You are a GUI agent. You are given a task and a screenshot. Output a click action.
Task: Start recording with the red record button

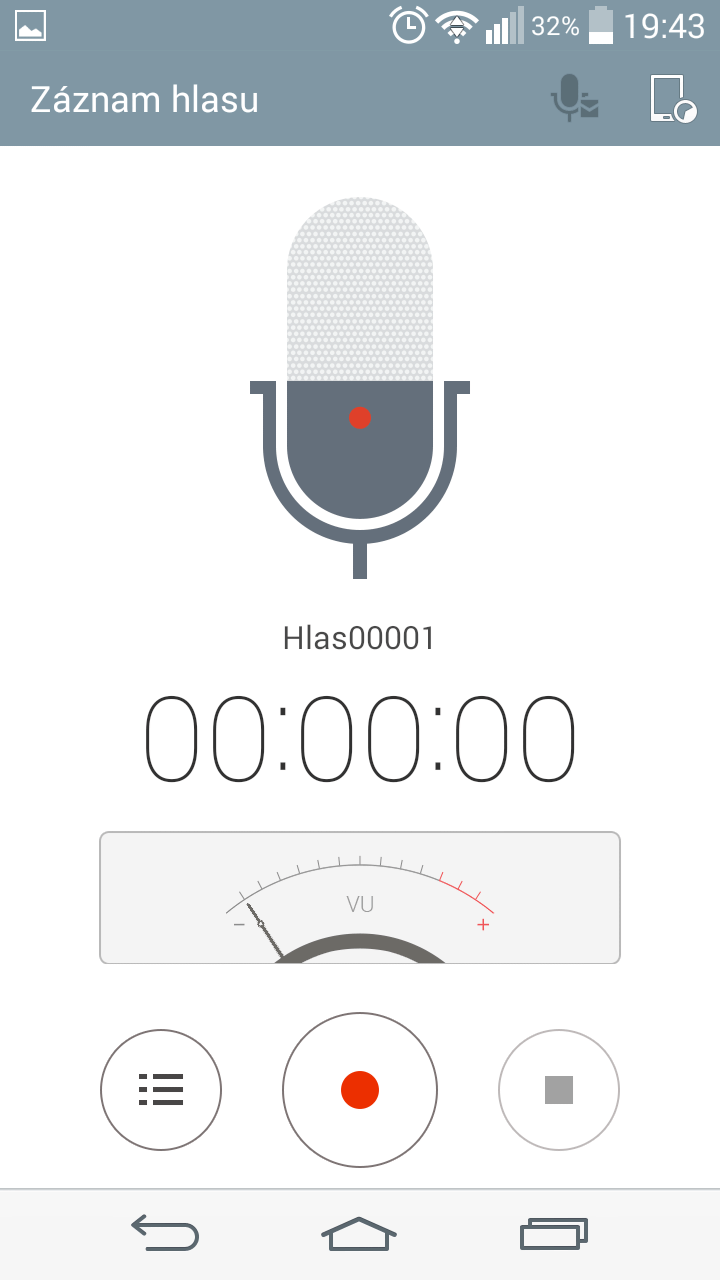tap(360, 1090)
